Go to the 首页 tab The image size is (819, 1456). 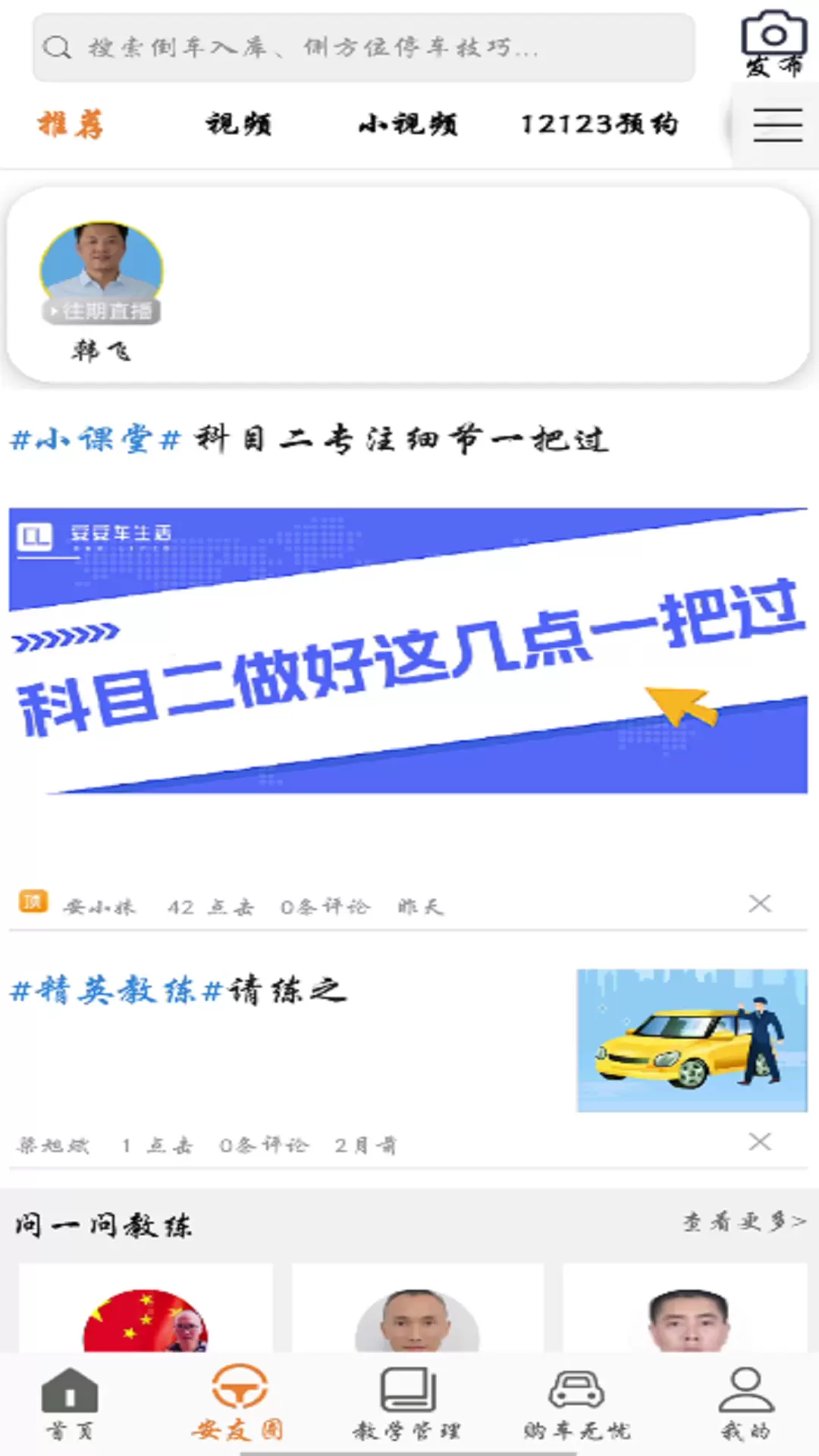70,1404
